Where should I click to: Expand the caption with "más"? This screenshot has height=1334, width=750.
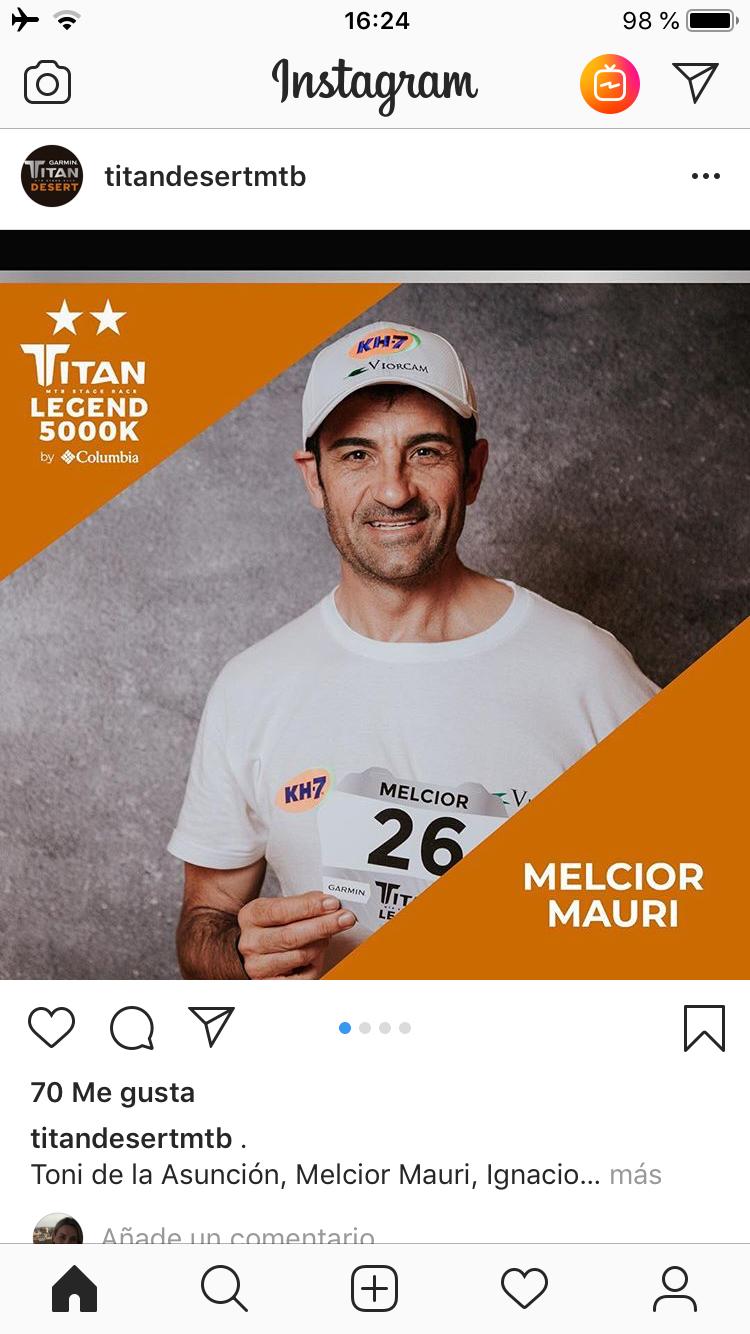[x=635, y=1174]
